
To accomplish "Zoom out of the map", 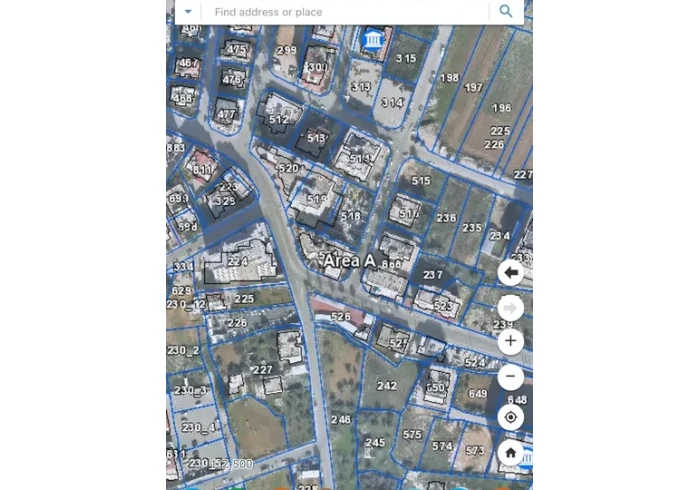I will (x=511, y=377).
